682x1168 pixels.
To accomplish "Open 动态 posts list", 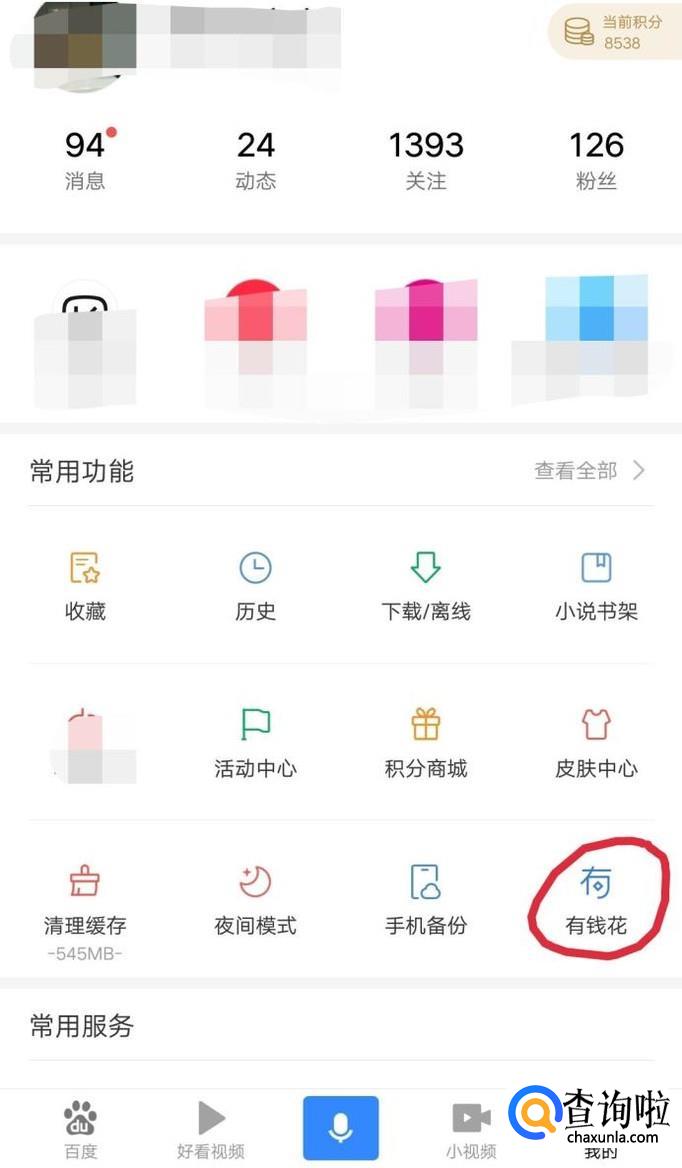I will tap(255, 160).
